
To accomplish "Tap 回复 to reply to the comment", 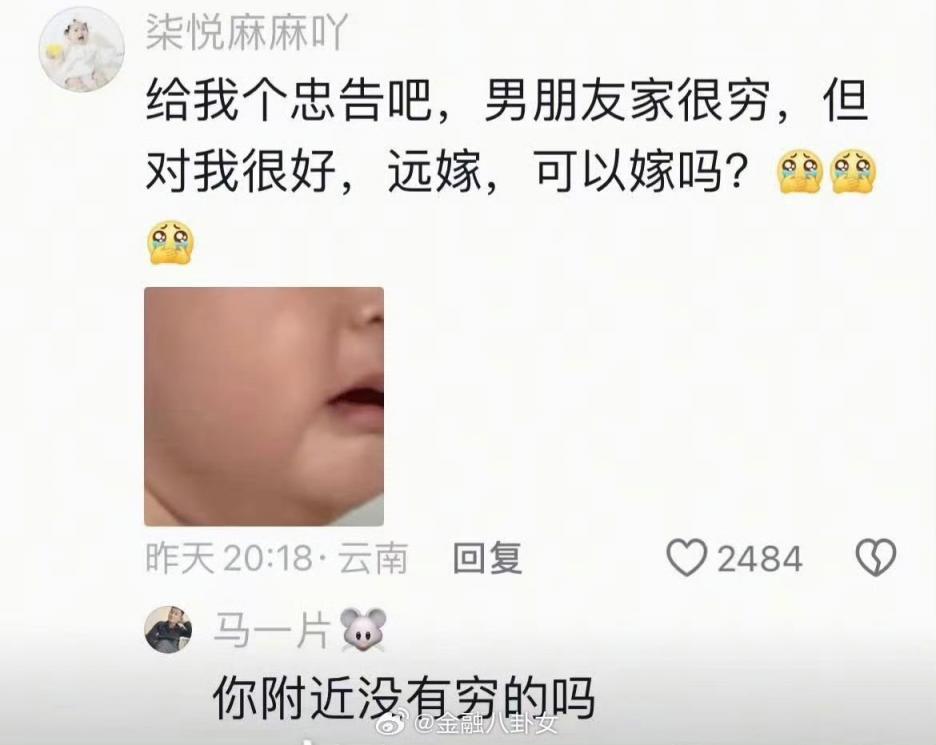I will (487, 558).
